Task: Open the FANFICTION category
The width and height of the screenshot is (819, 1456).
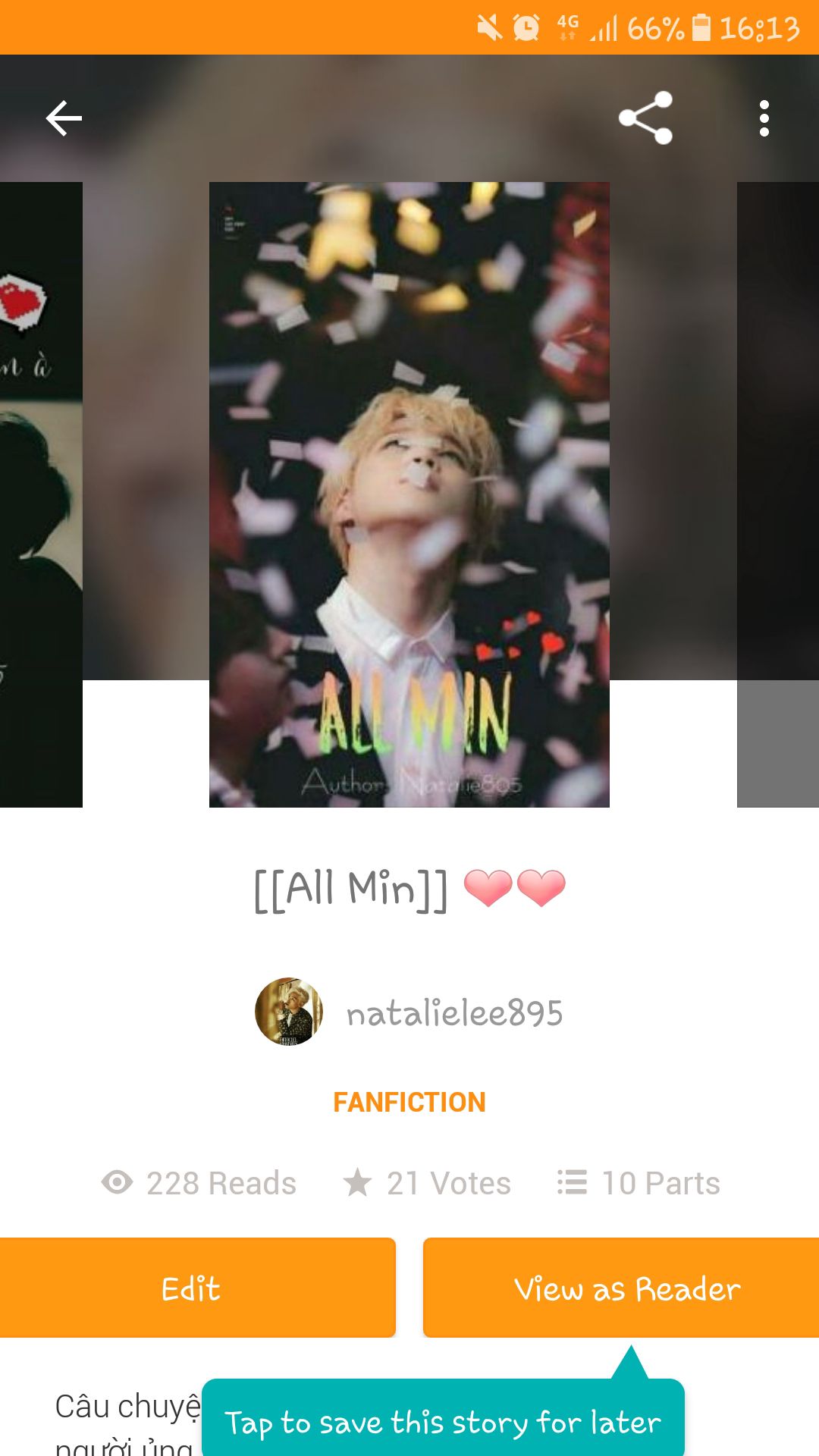Action: coord(409,1102)
